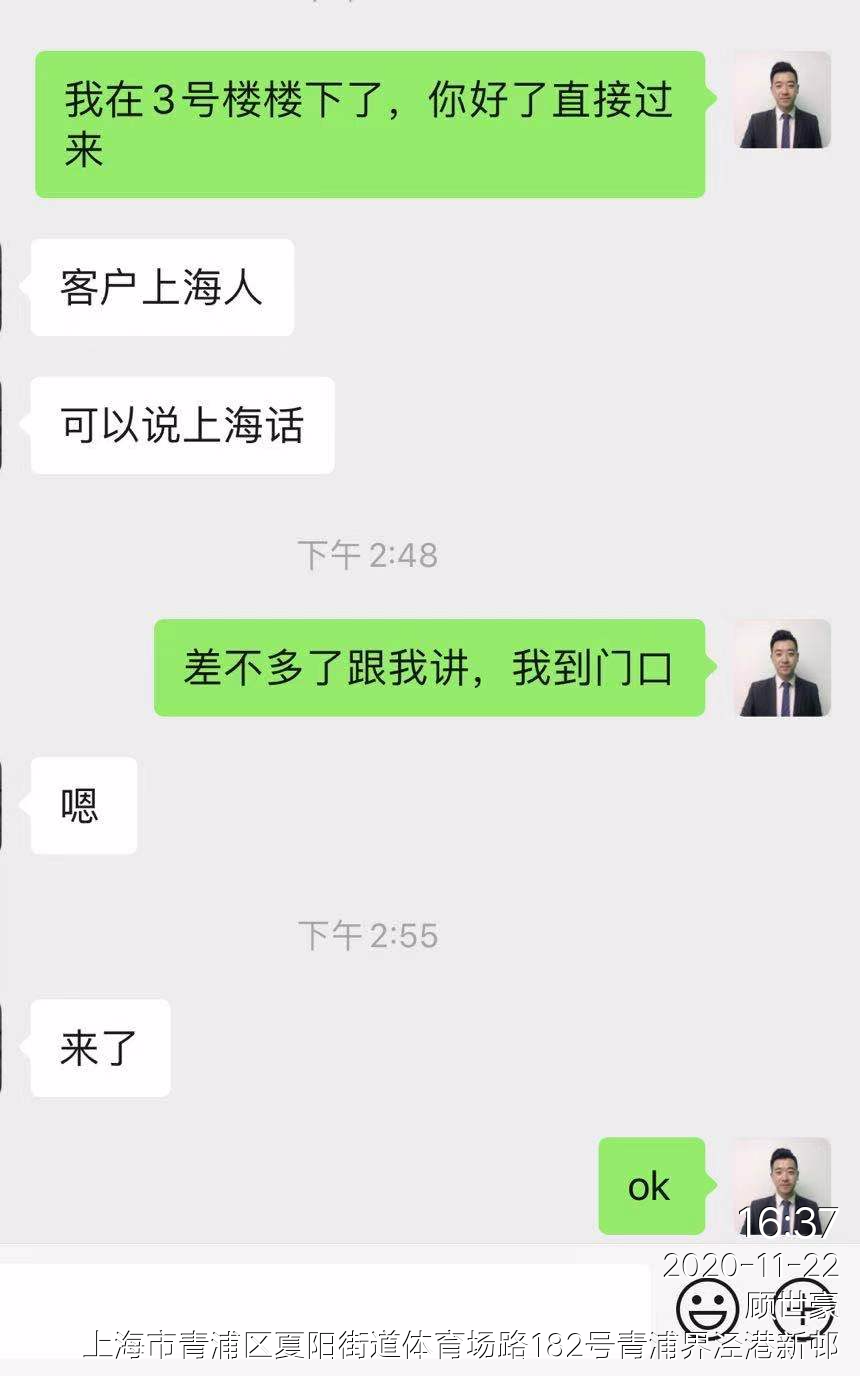860x1376 pixels.
Task: Tap the avatar beside the 3号楼楼下 message
Action: pyautogui.click(x=783, y=100)
